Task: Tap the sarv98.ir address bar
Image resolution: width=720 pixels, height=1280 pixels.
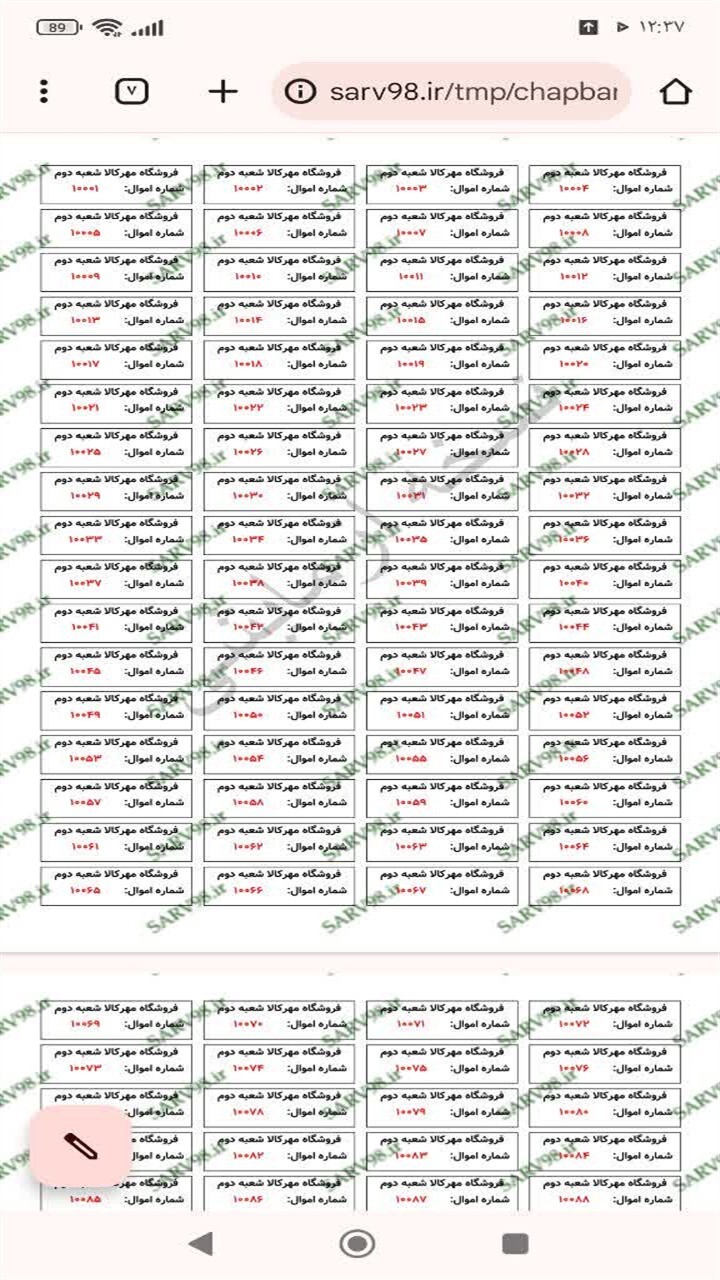Action: pyautogui.click(x=452, y=92)
